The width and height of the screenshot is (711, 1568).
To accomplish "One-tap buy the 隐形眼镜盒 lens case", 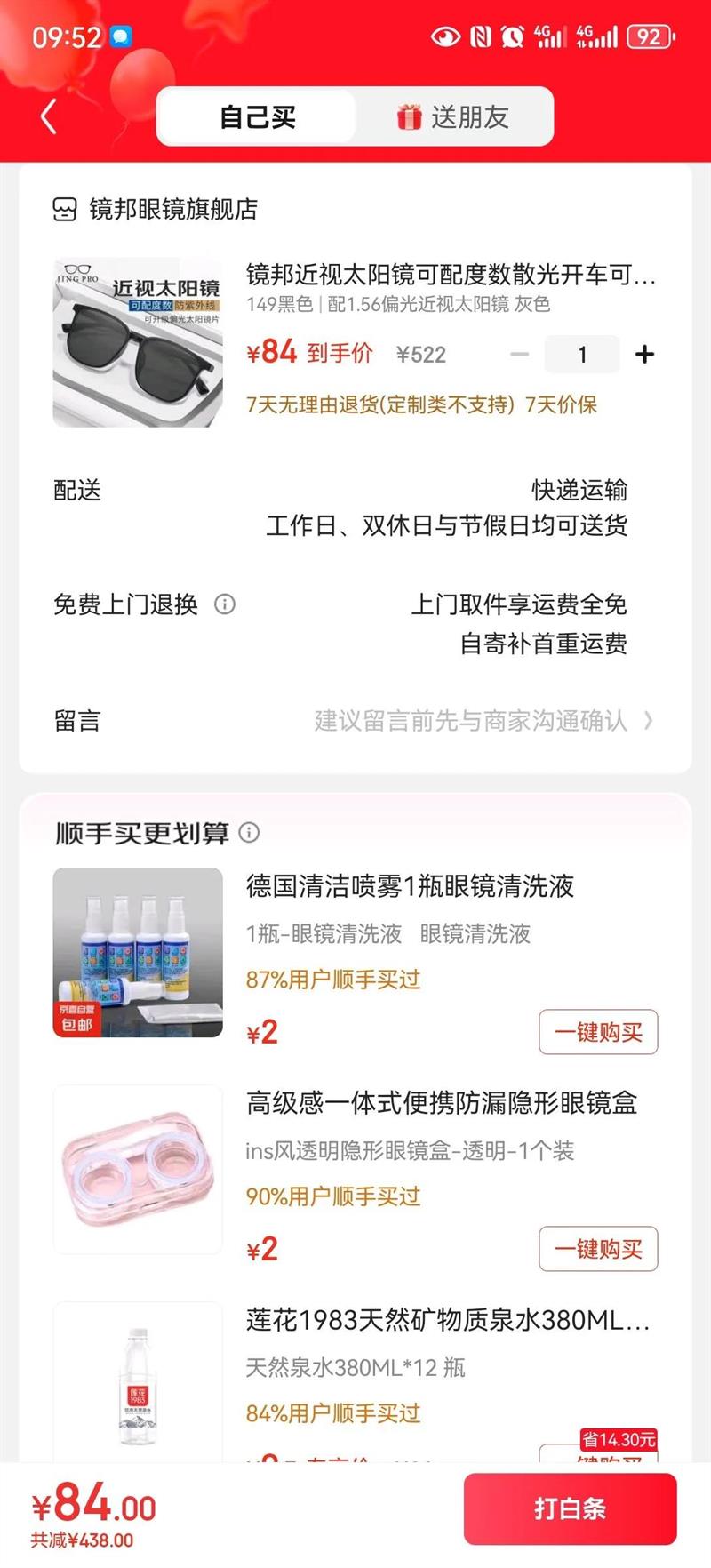I will pyautogui.click(x=598, y=1249).
